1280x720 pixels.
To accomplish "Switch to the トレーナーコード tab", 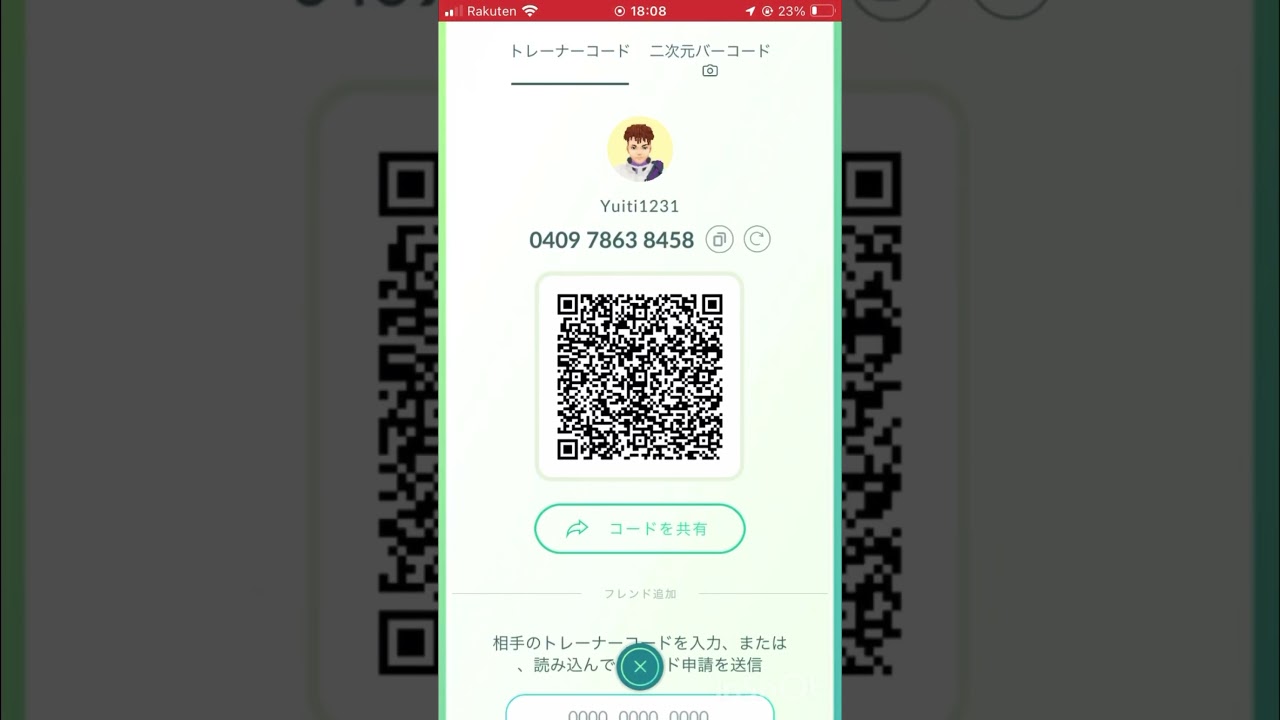I will coord(569,51).
